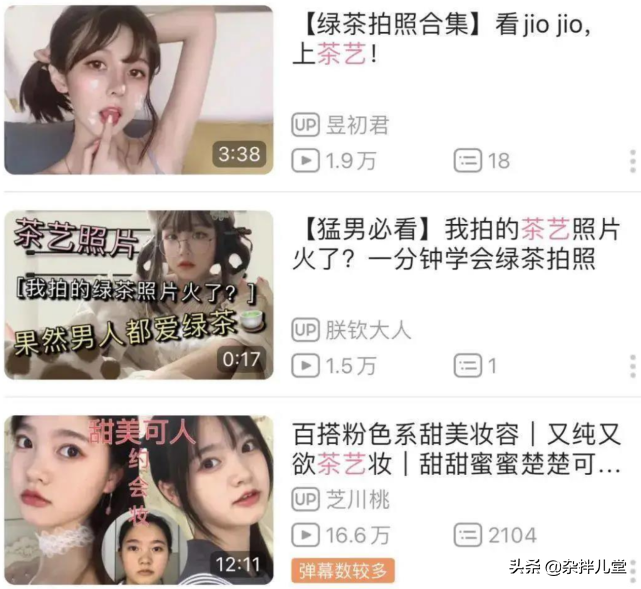Open the overflow menu for 朕钦大人's video
641x589 pixels.
click(x=632, y=366)
